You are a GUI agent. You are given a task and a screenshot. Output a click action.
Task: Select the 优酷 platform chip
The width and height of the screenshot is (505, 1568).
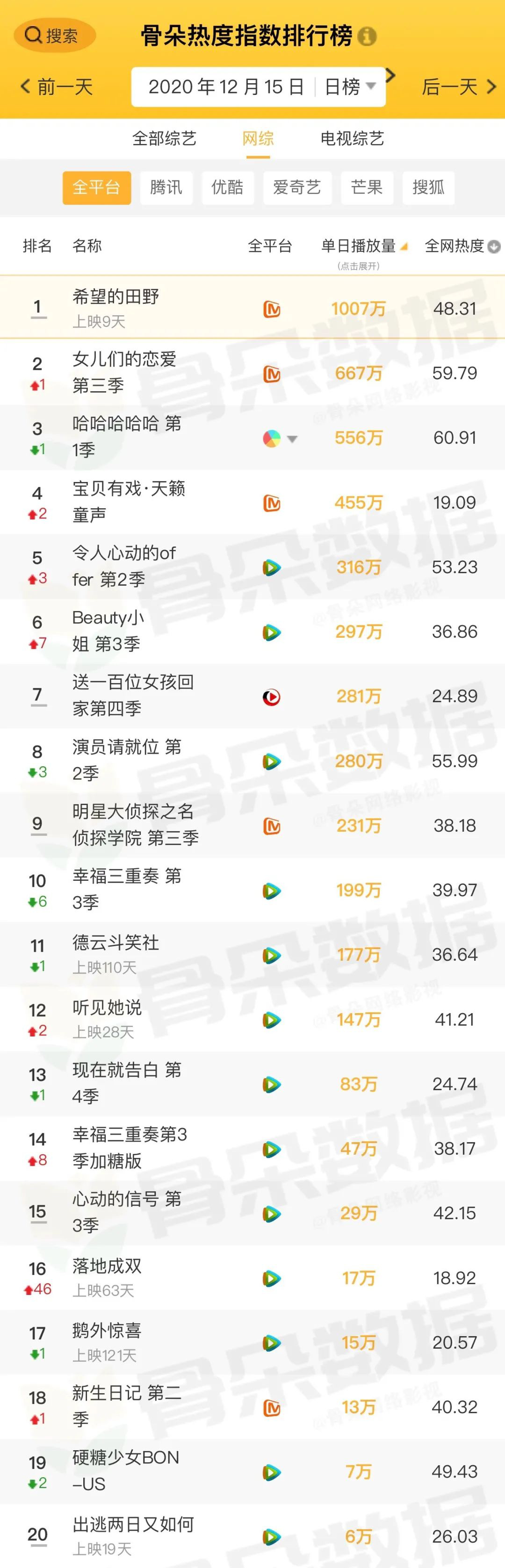[227, 187]
